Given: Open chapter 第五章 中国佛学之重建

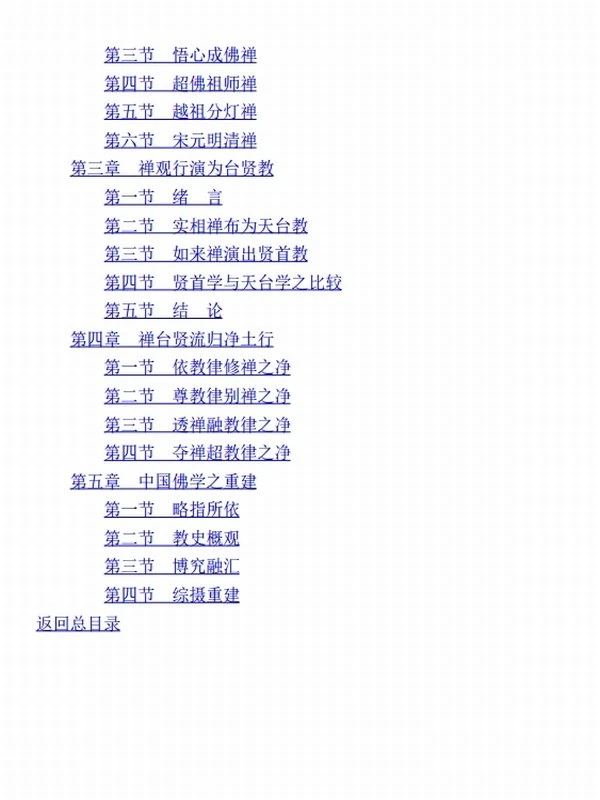Looking at the screenshot, I should coord(163,481).
